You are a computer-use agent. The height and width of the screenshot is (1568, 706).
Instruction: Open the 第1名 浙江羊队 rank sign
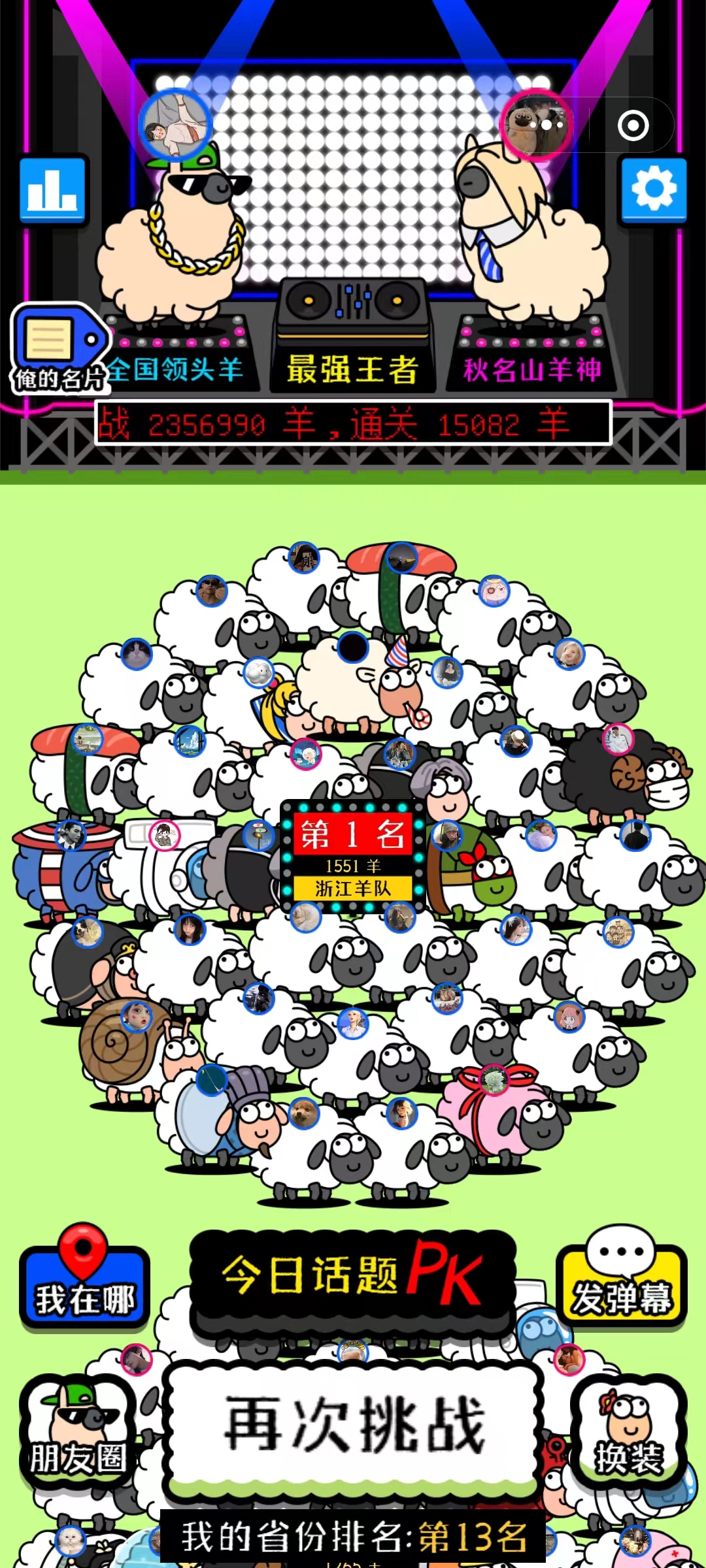(x=353, y=856)
